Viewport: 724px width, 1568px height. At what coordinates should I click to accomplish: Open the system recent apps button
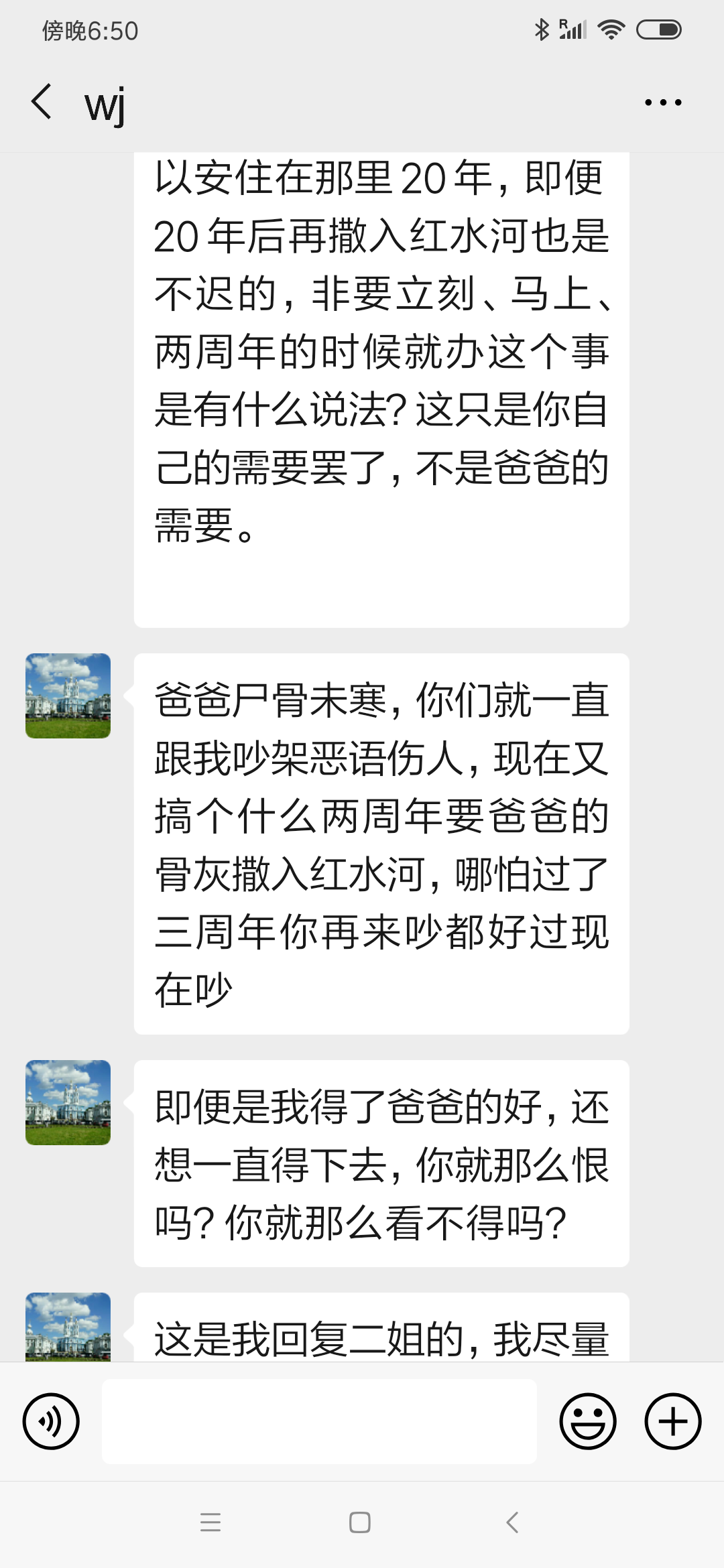click(210, 1523)
